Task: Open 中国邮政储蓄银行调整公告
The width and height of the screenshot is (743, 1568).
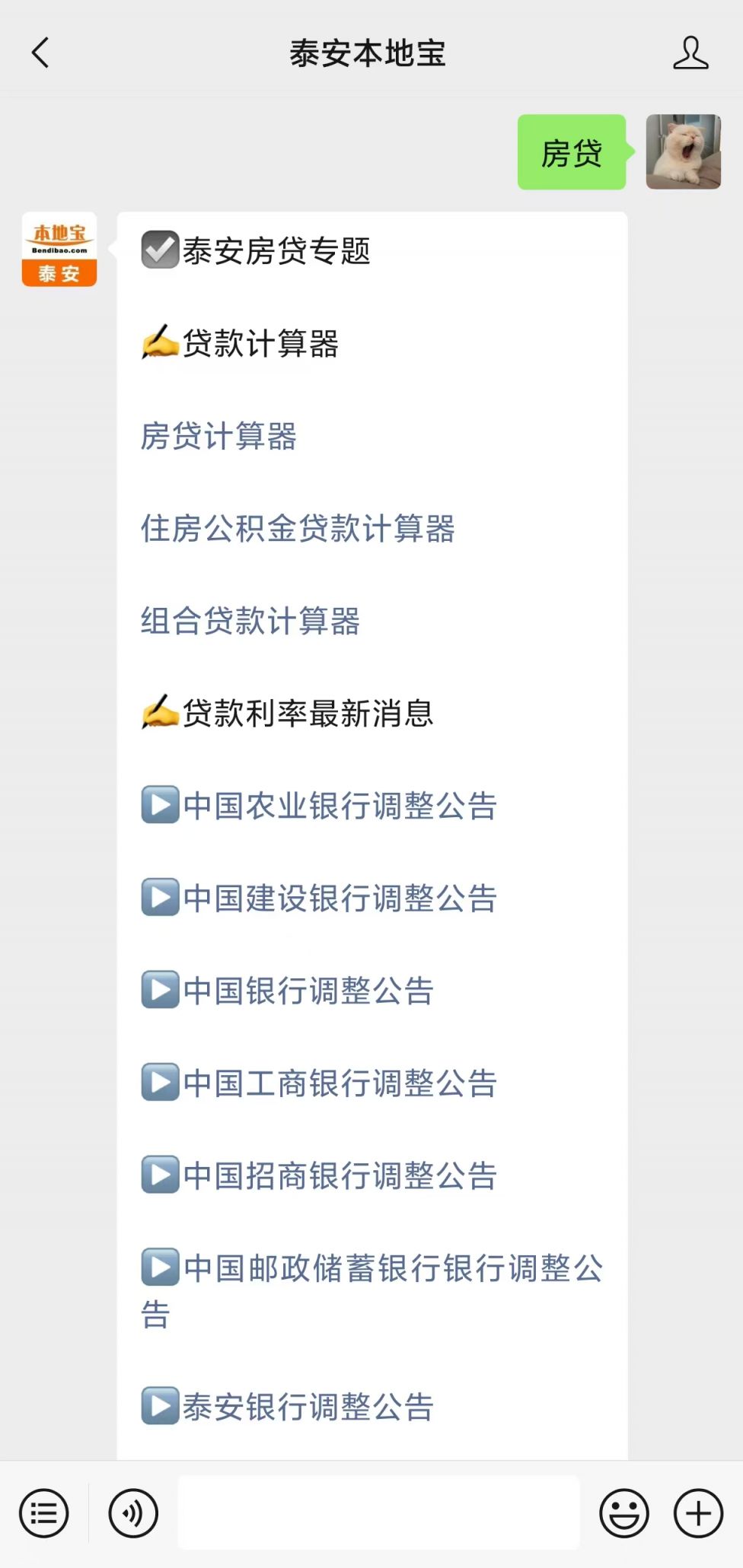Action: [372, 1290]
